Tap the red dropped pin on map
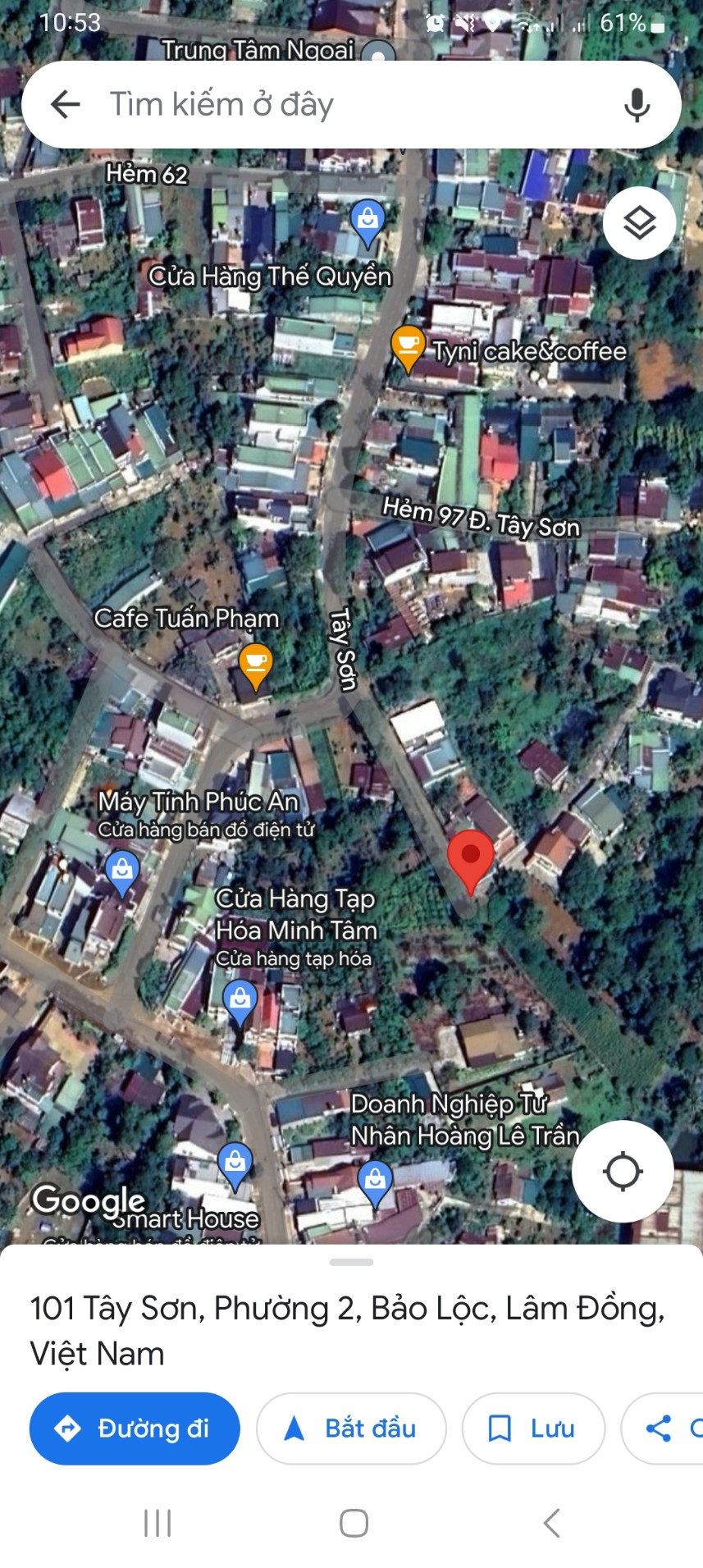Viewport: 703px width, 1568px height. [x=470, y=858]
